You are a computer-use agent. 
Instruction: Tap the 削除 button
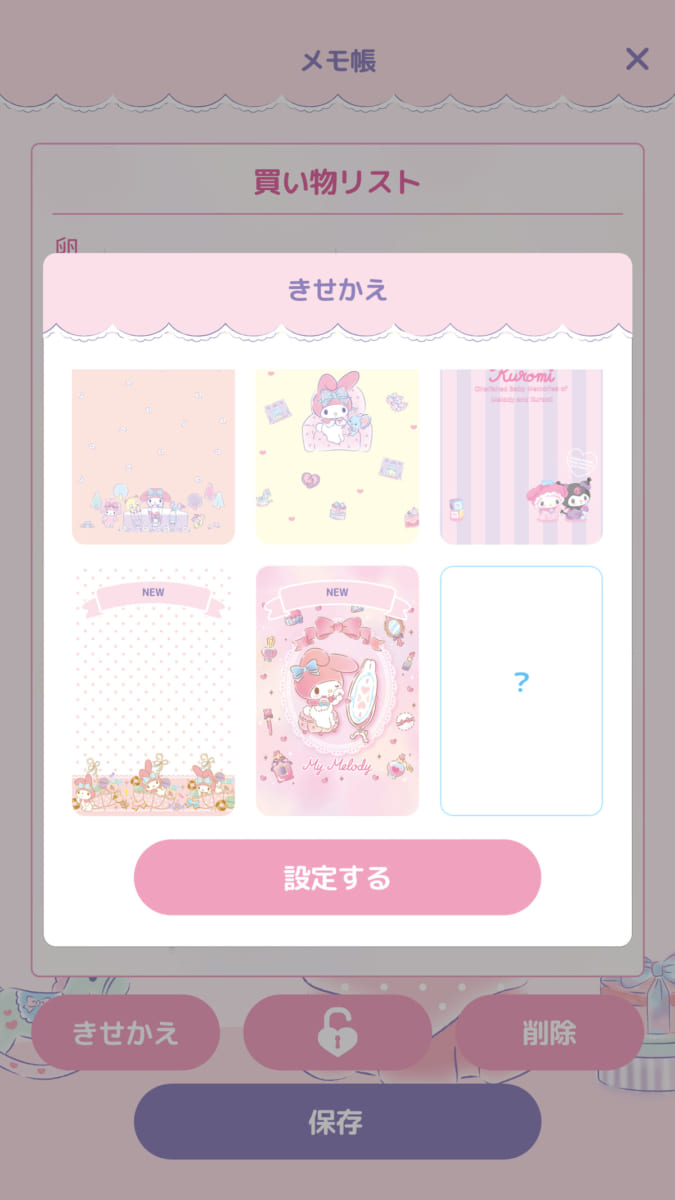(549, 1032)
